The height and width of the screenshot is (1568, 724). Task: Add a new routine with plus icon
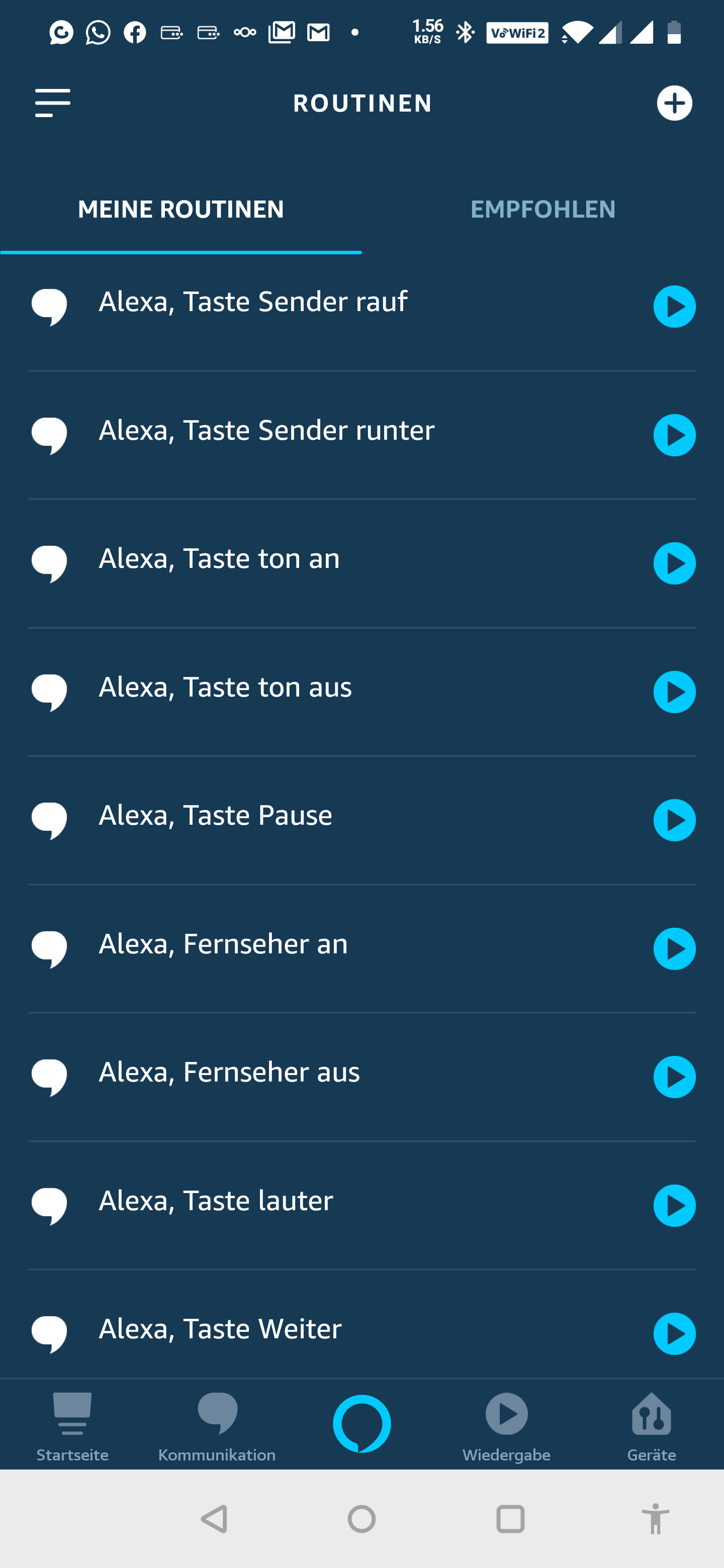click(x=674, y=103)
